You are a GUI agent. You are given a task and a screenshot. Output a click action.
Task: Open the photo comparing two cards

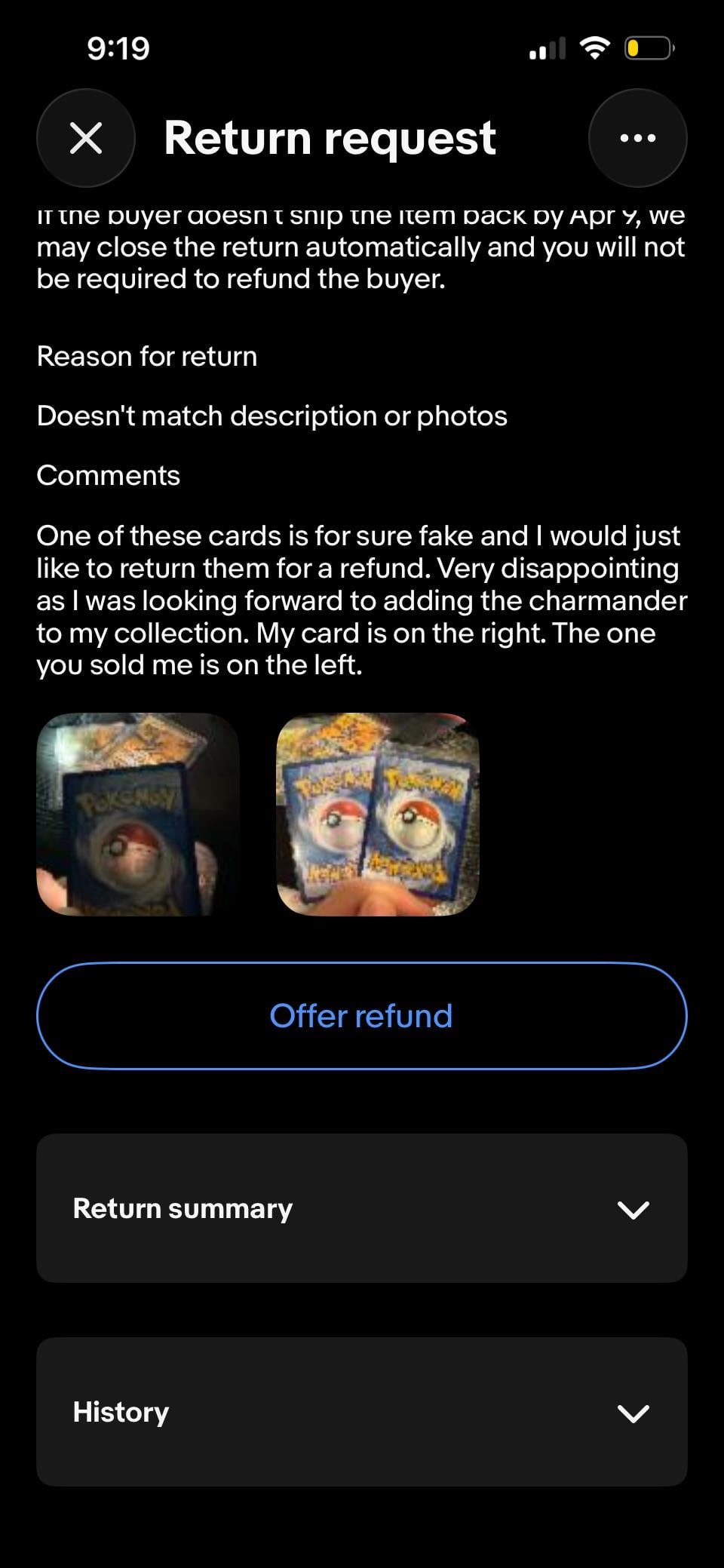point(378,815)
